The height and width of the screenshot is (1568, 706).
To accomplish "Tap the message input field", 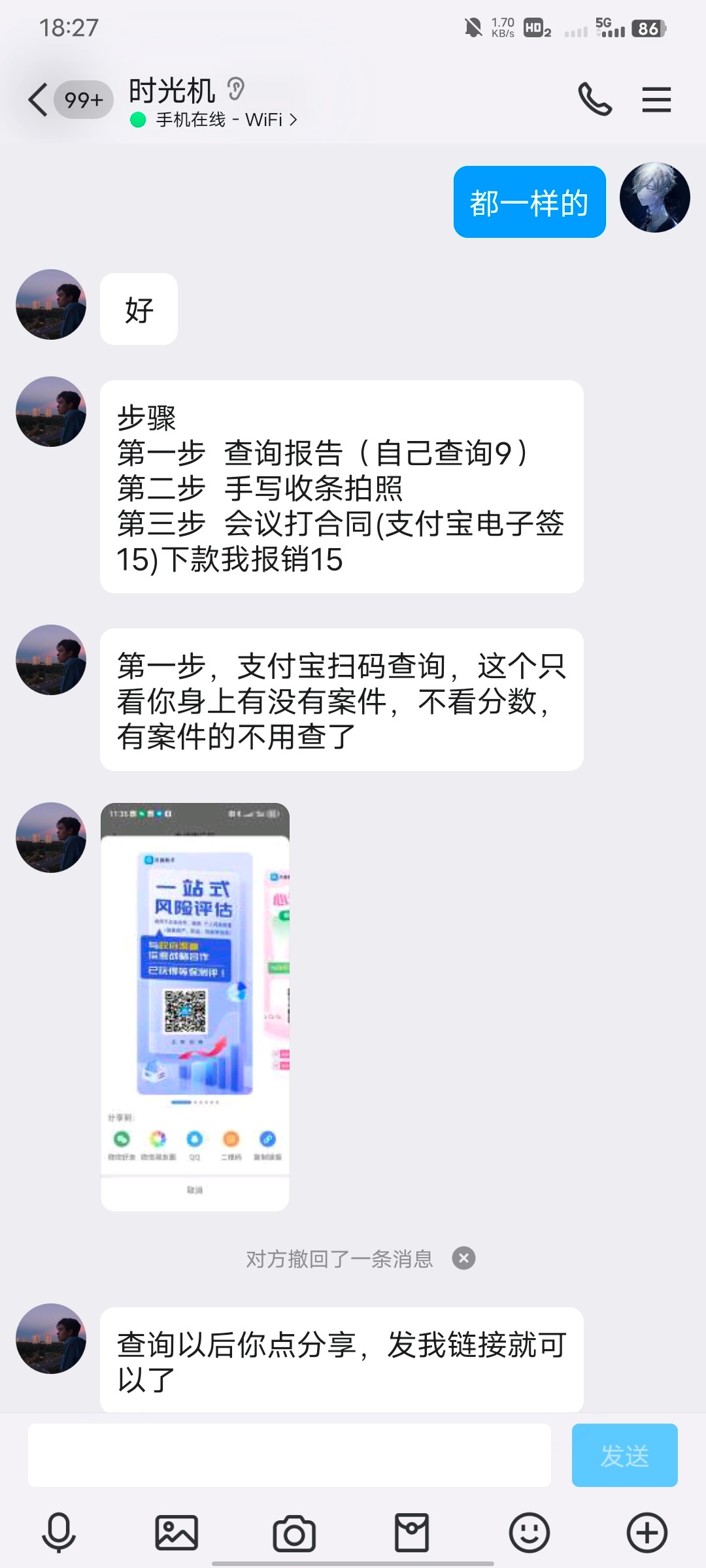I will [289, 1456].
